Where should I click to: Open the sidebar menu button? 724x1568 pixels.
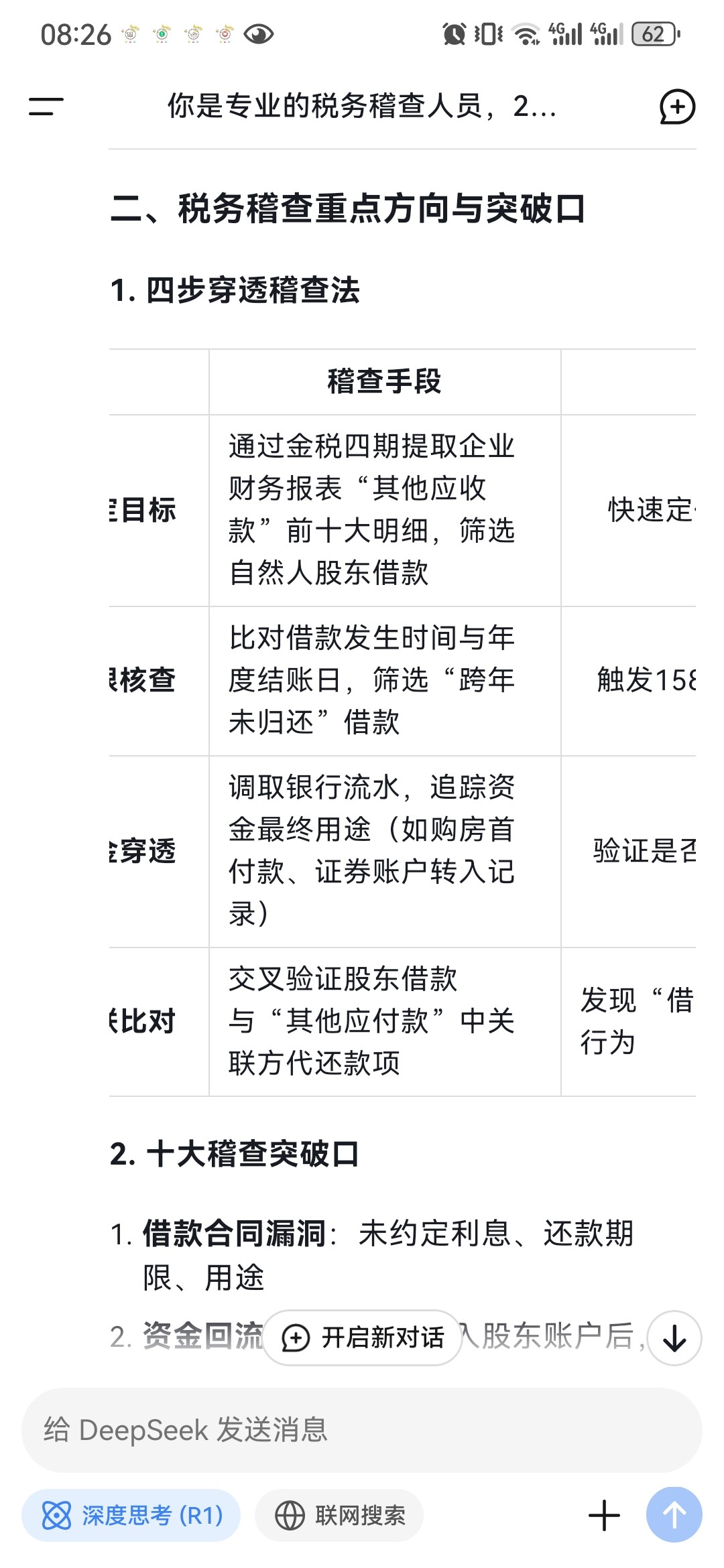click(46, 107)
